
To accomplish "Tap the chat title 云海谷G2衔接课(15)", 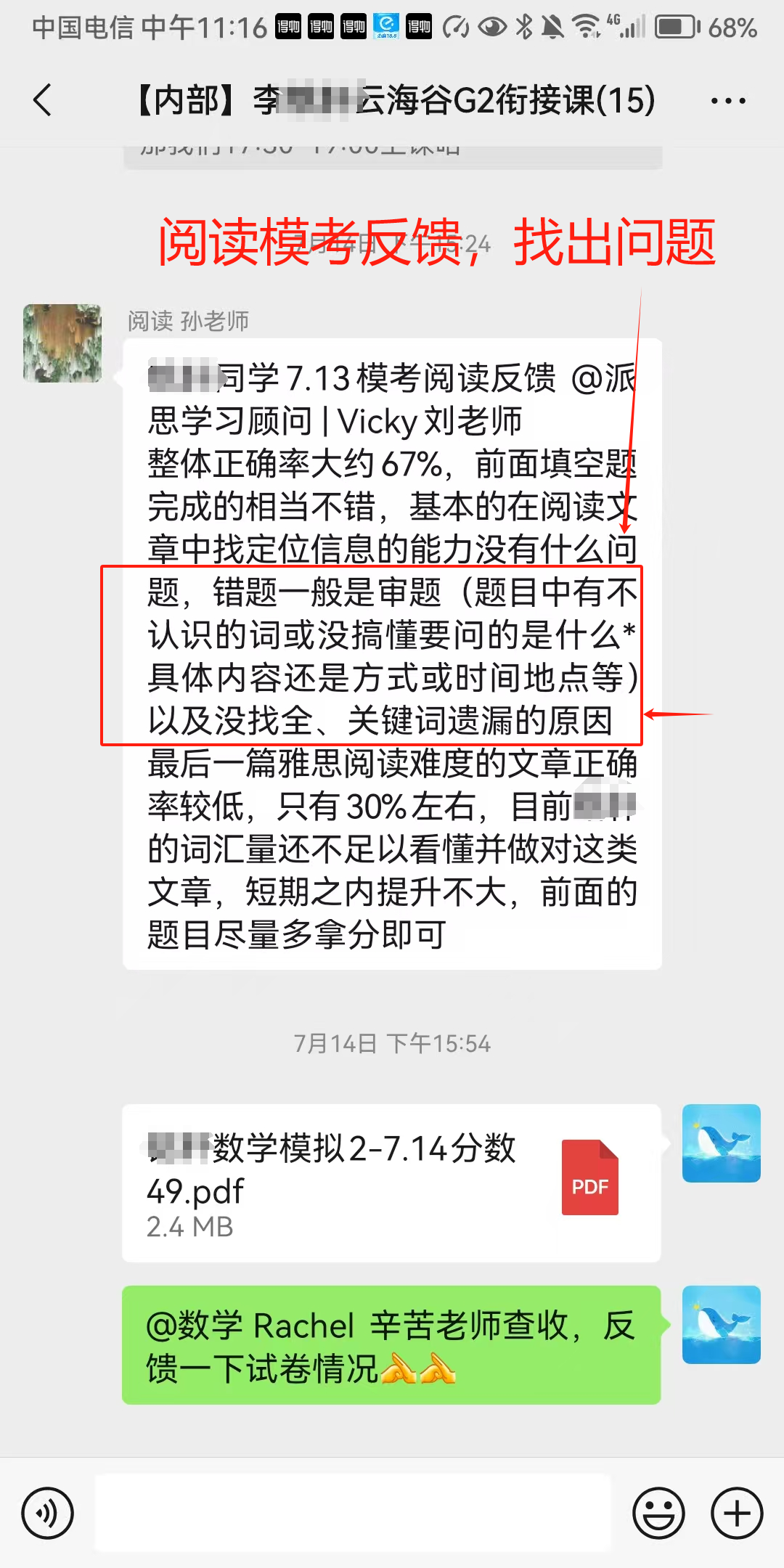I will [392, 102].
